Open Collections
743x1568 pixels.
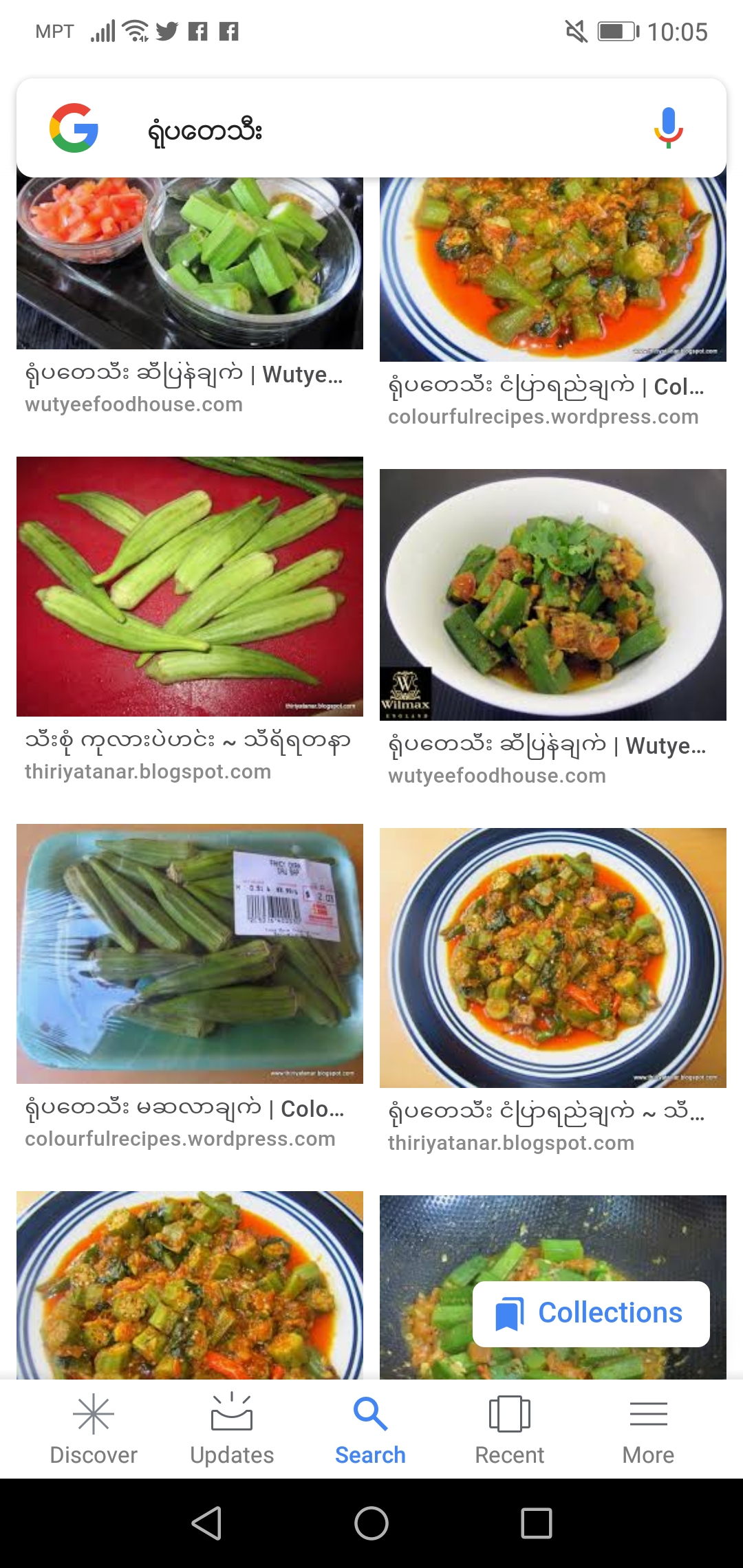tap(591, 1314)
